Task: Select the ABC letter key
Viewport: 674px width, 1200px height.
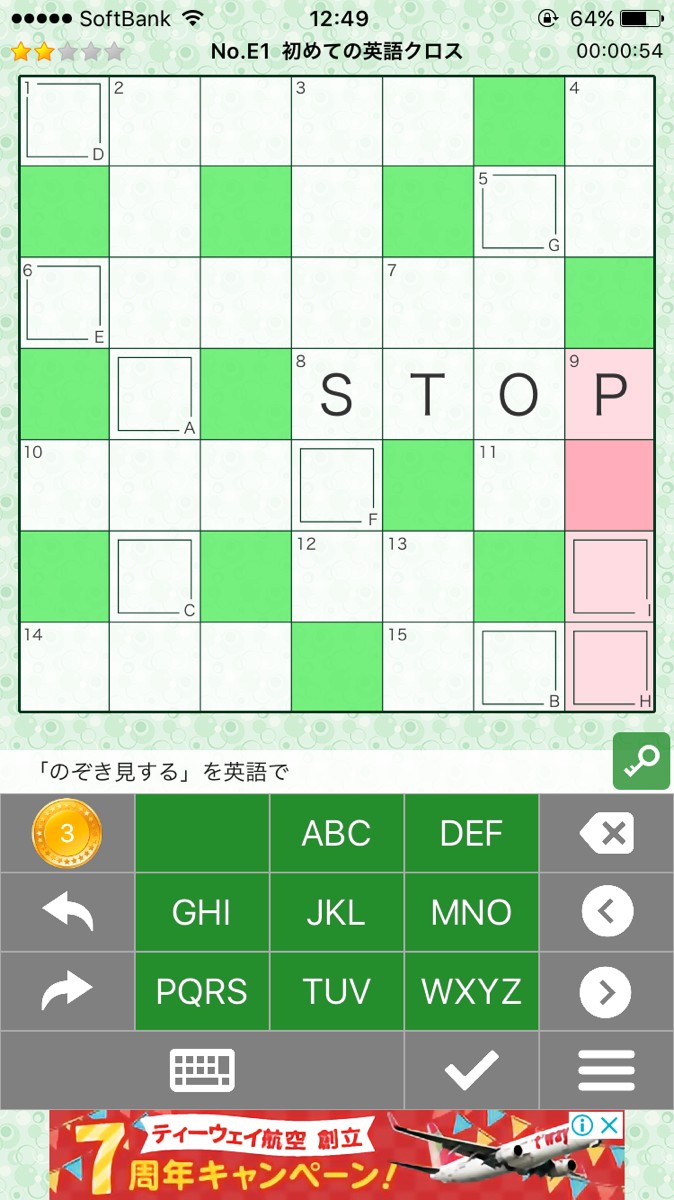Action: pyautogui.click(x=337, y=833)
